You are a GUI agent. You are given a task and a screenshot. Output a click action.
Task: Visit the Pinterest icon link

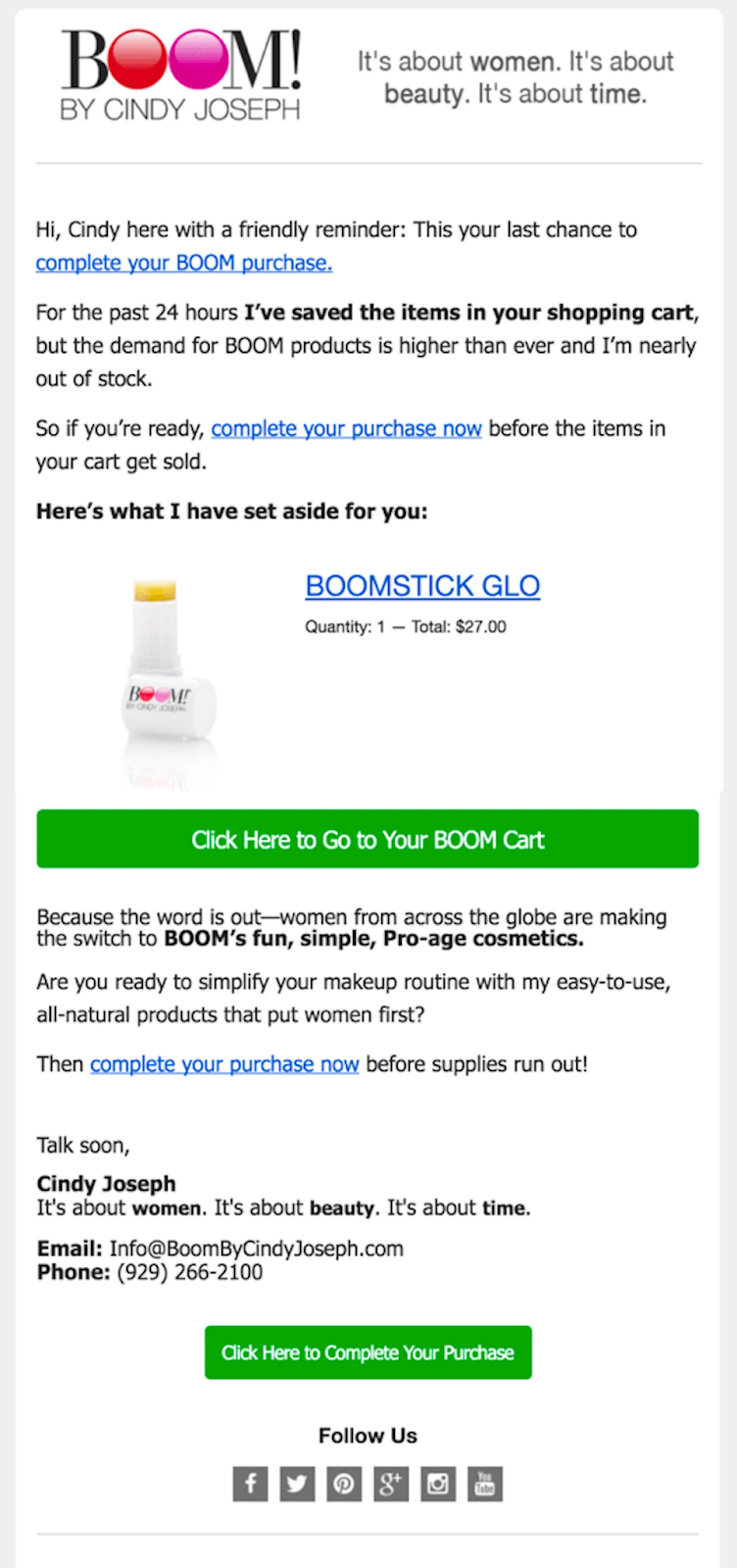344,1484
